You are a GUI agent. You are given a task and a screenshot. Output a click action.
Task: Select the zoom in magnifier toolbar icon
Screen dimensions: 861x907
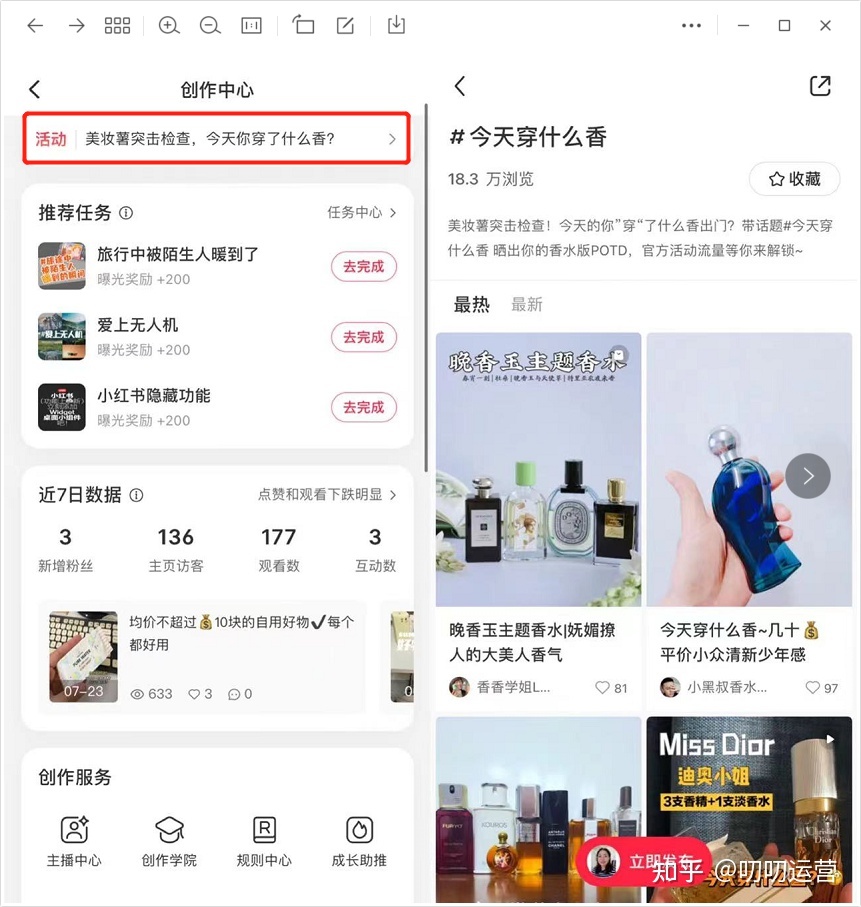click(168, 25)
